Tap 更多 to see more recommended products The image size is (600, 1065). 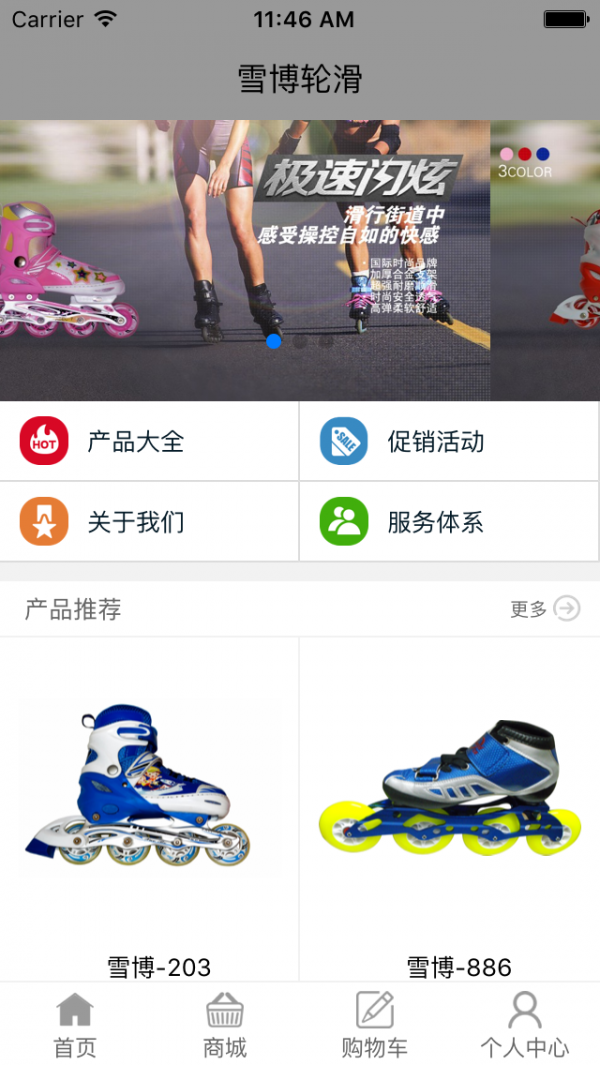[545, 608]
